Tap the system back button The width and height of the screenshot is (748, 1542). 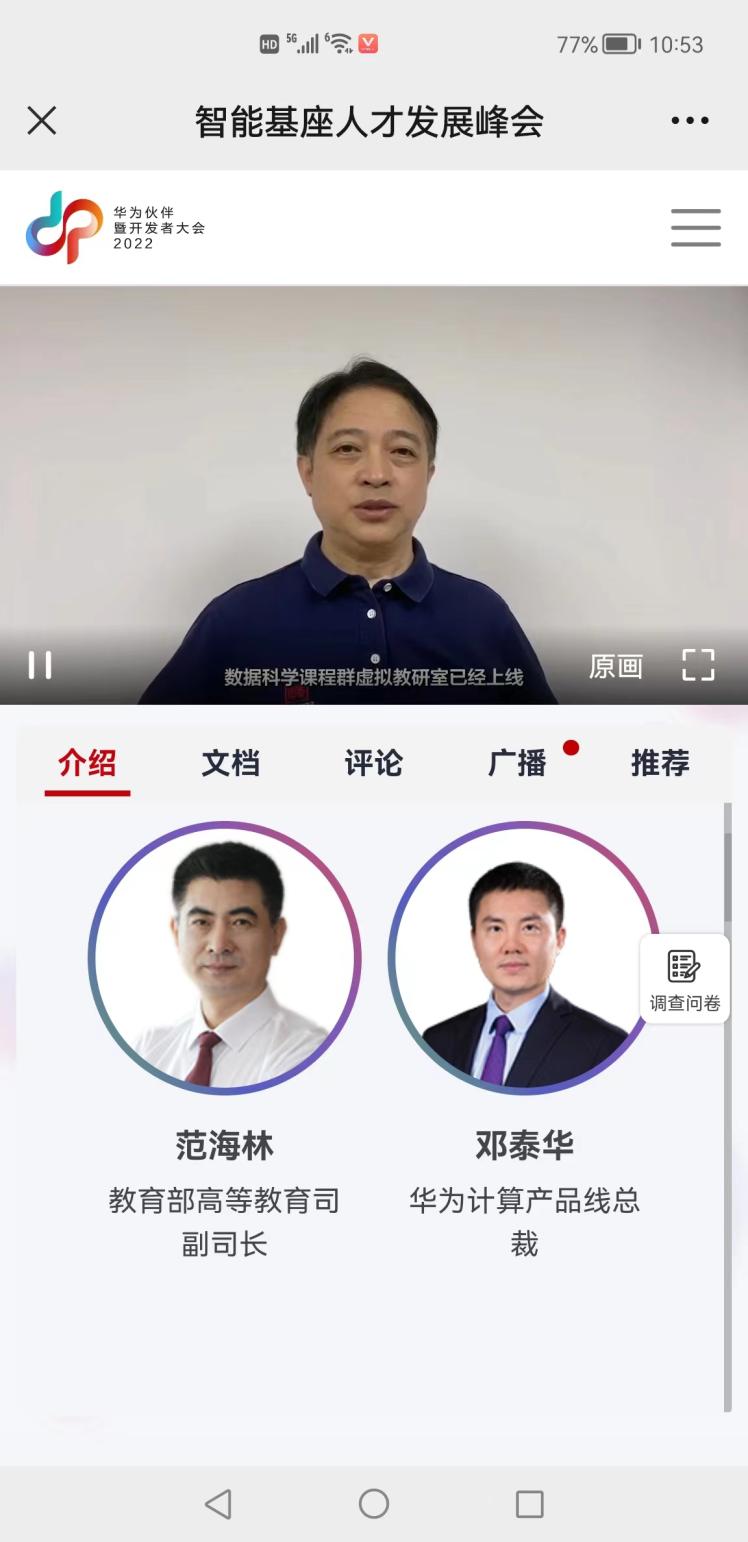(218, 1504)
